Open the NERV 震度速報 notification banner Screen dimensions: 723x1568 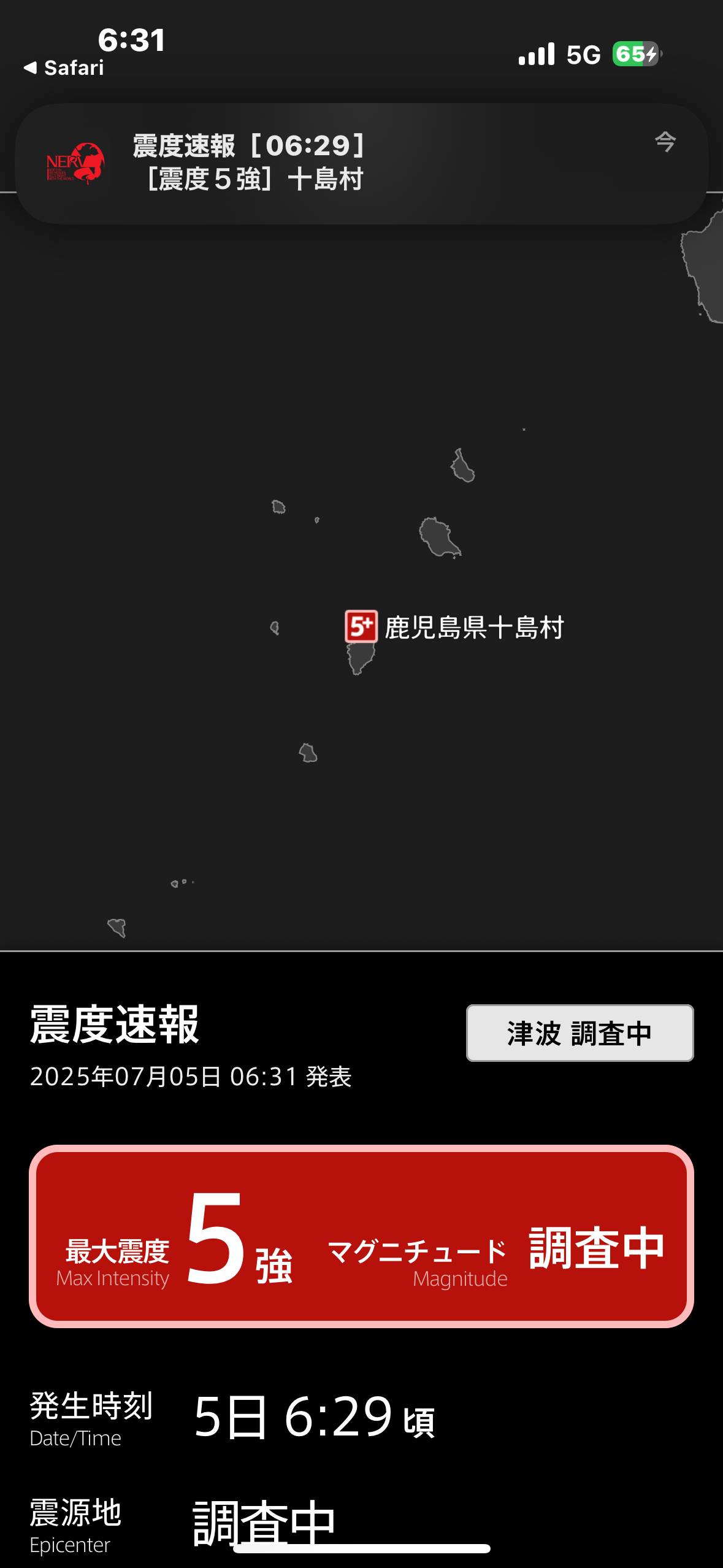(362, 163)
